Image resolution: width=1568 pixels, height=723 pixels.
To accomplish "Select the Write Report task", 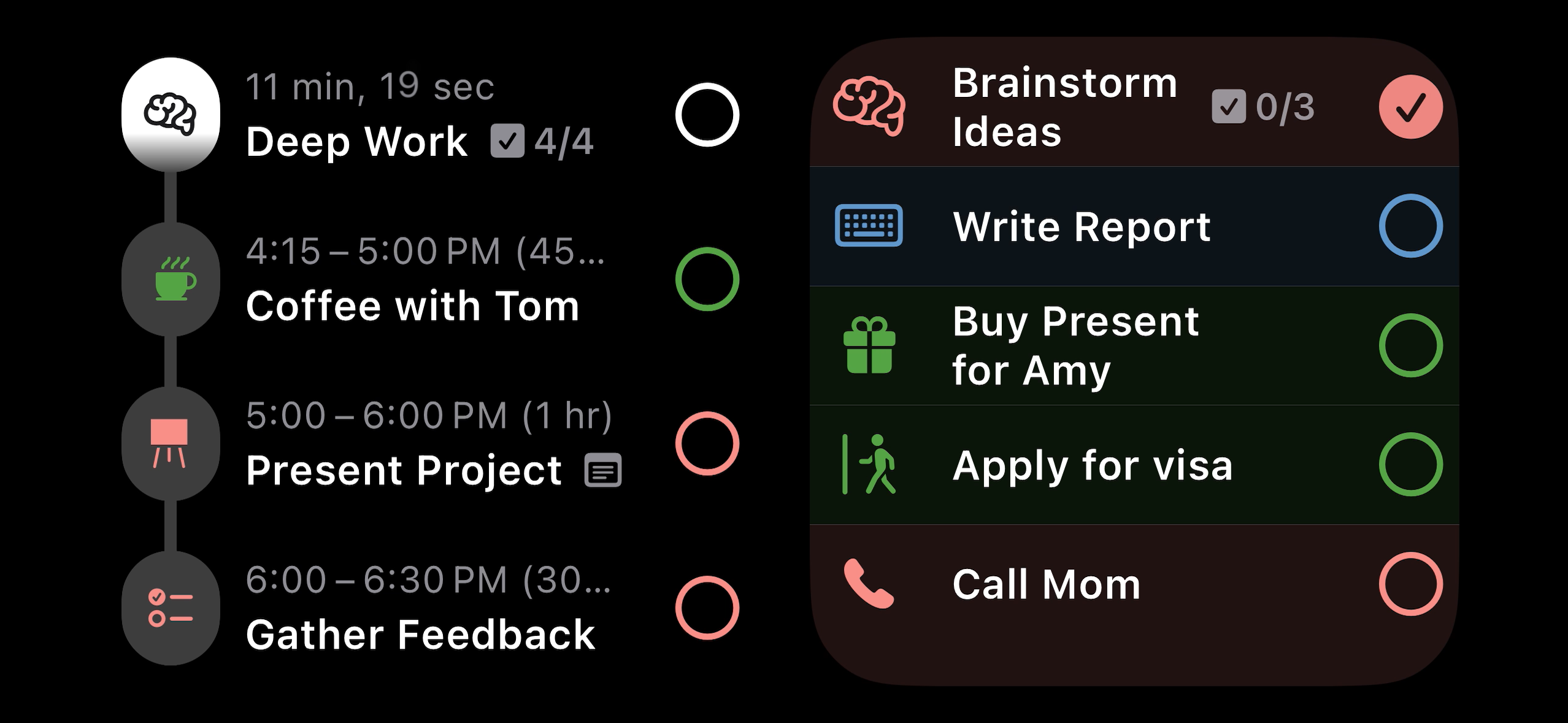I will coord(1081,226).
